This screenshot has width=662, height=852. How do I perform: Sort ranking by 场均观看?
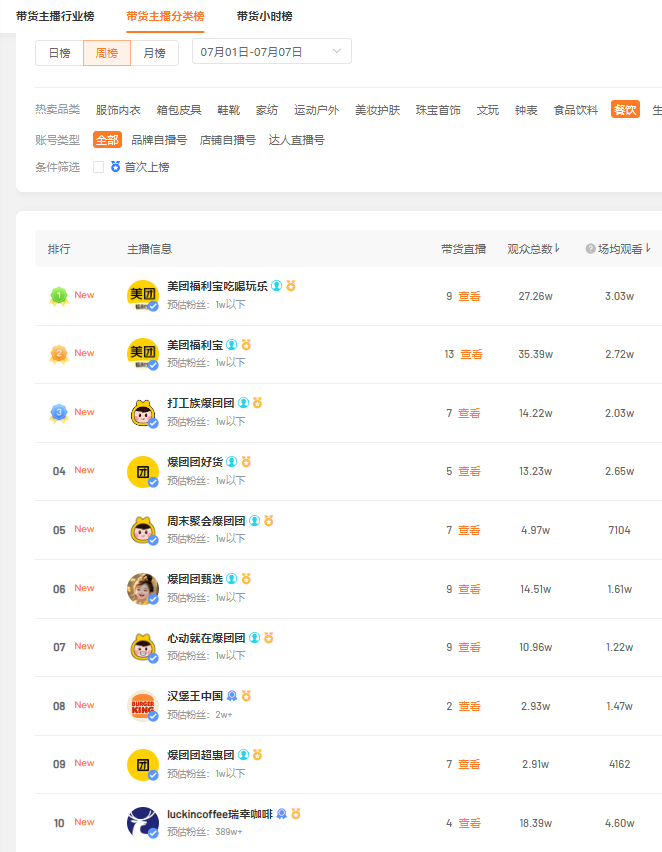coord(622,249)
